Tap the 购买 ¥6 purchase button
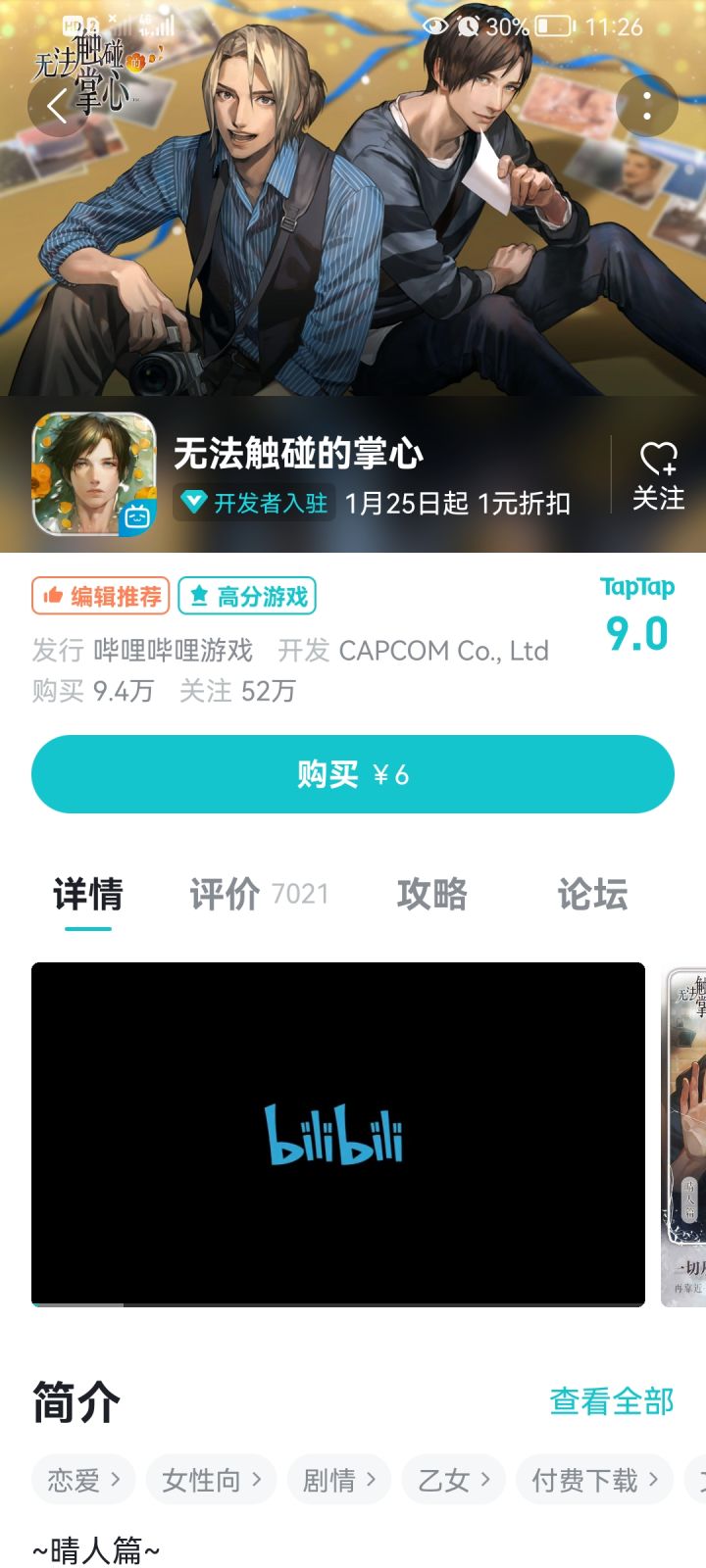Screen dimensions: 706x1568 [x=353, y=774]
